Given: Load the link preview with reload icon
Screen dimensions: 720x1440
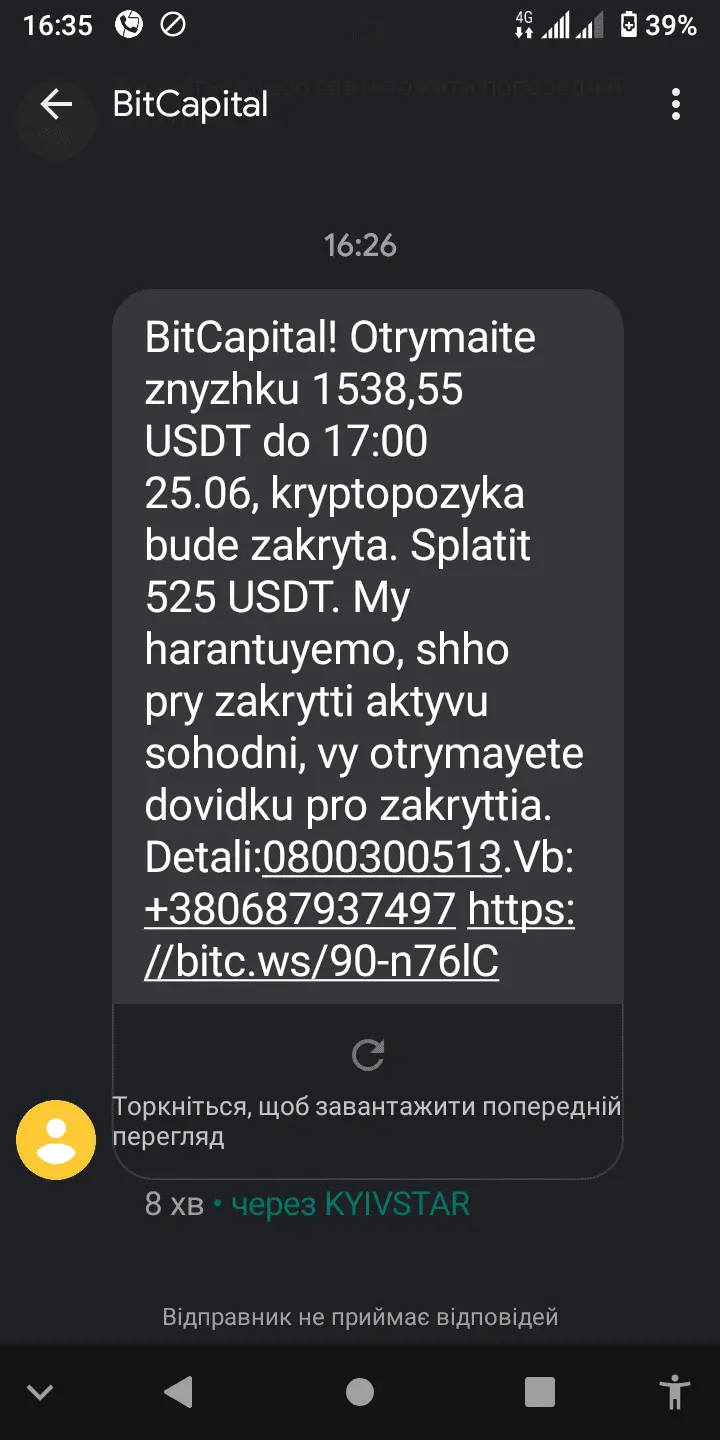Looking at the screenshot, I should (x=368, y=1053).
